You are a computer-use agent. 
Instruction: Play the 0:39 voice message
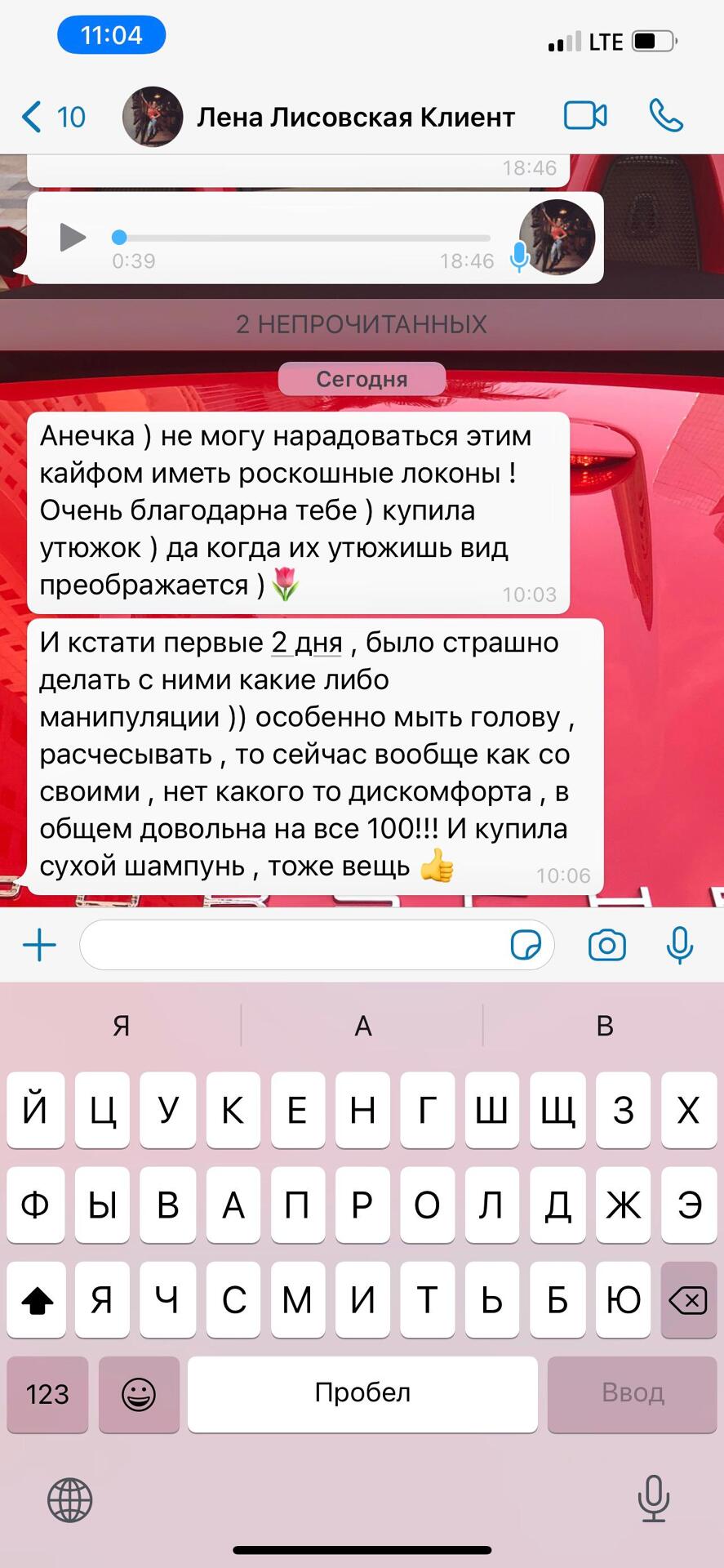pyautogui.click(x=73, y=238)
